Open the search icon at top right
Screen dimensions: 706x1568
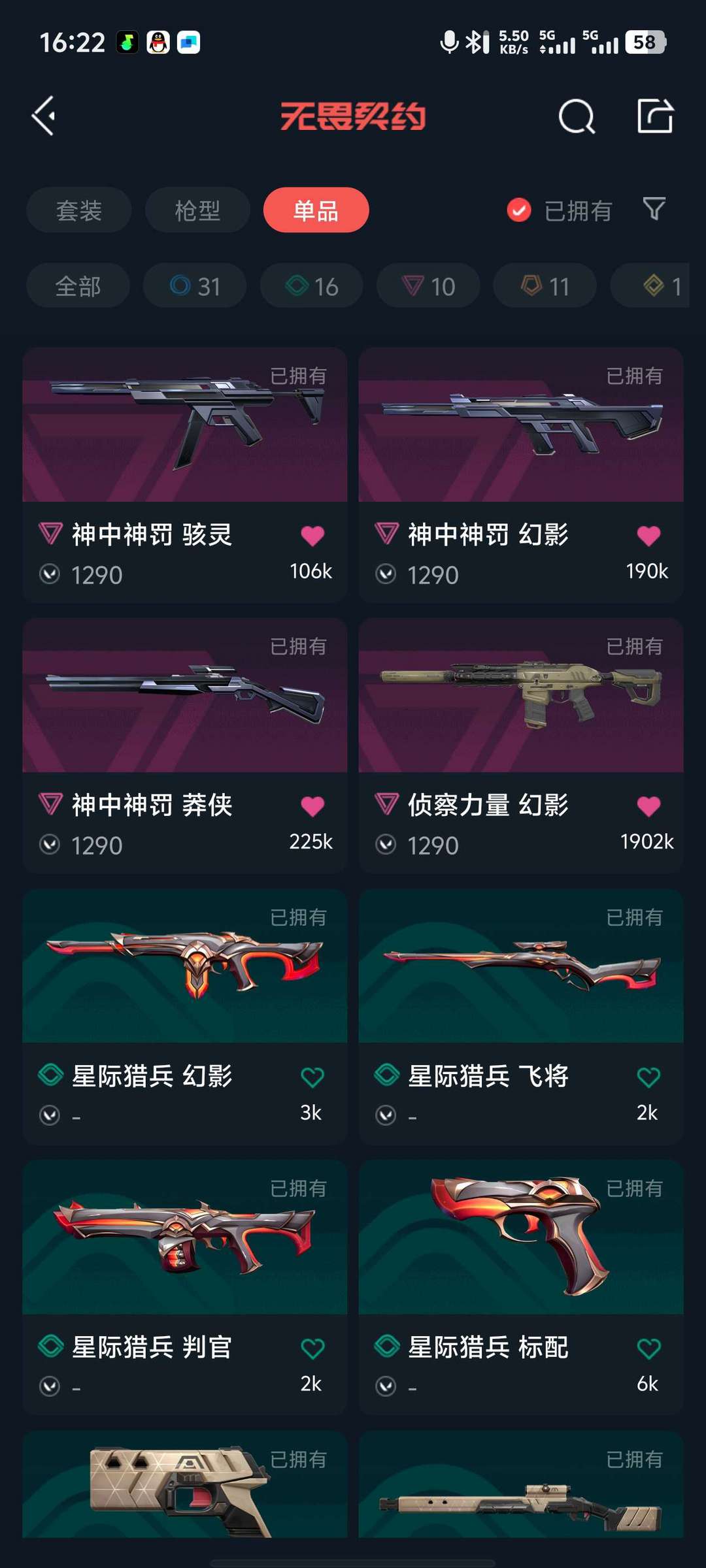click(575, 116)
